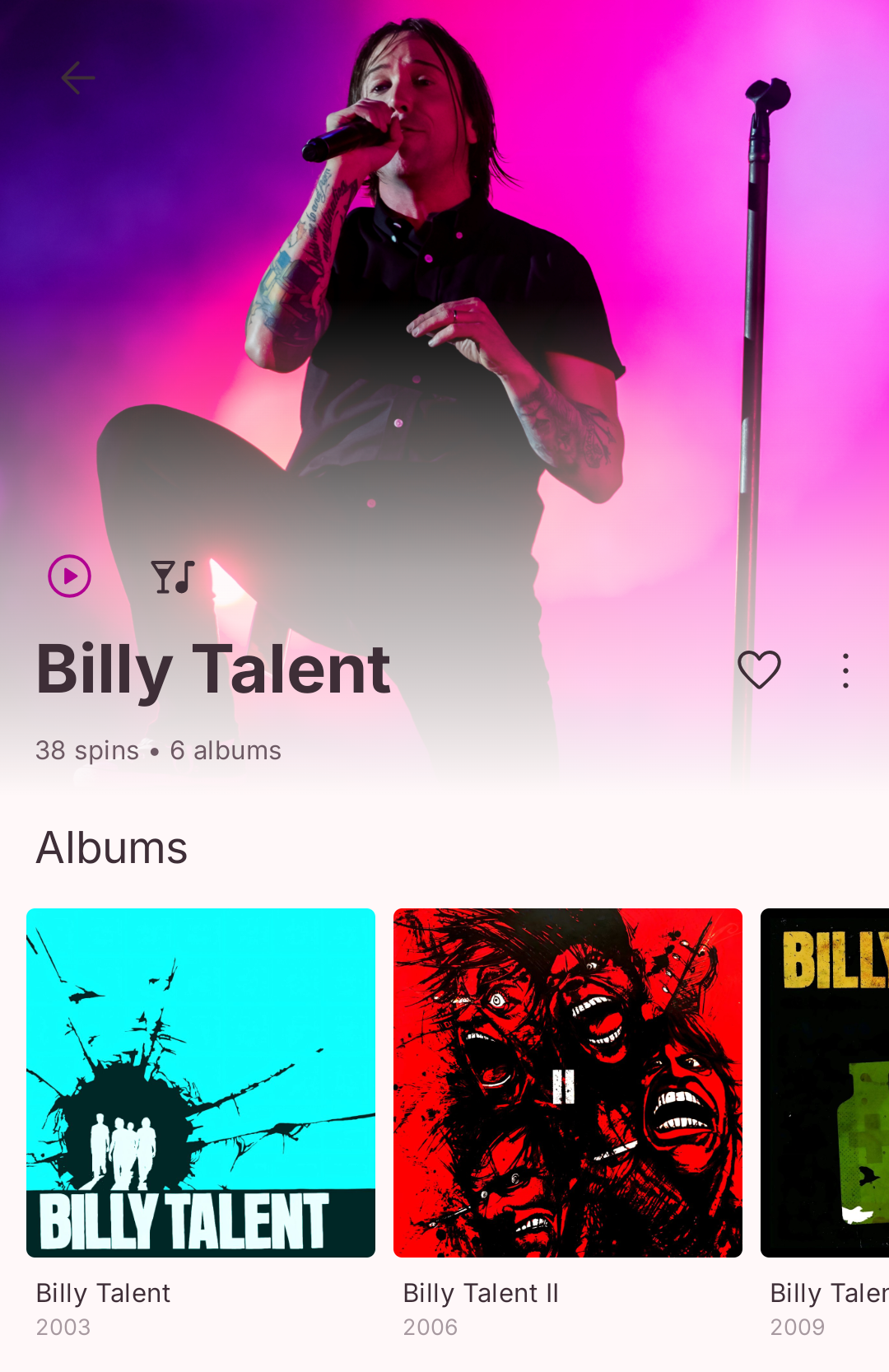Open the 2003 Billy Talent album
Screen dimensions: 889x1372
[x=201, y=1083]
